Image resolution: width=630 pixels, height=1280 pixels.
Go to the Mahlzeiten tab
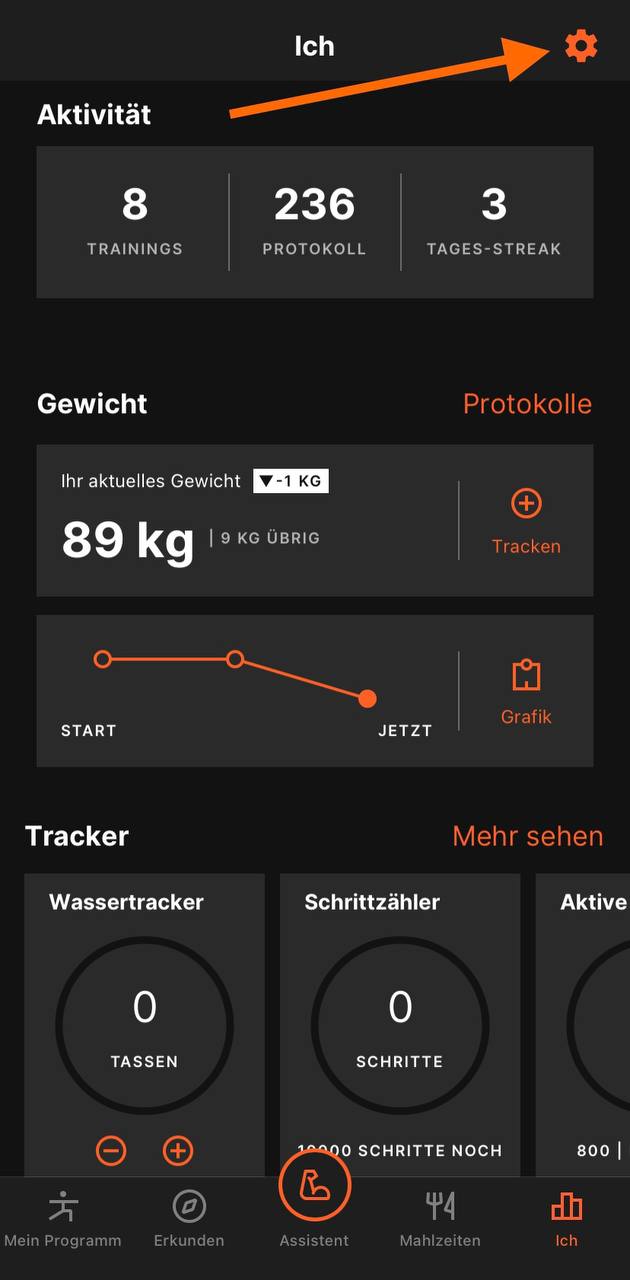click(x=440, y=1220)
